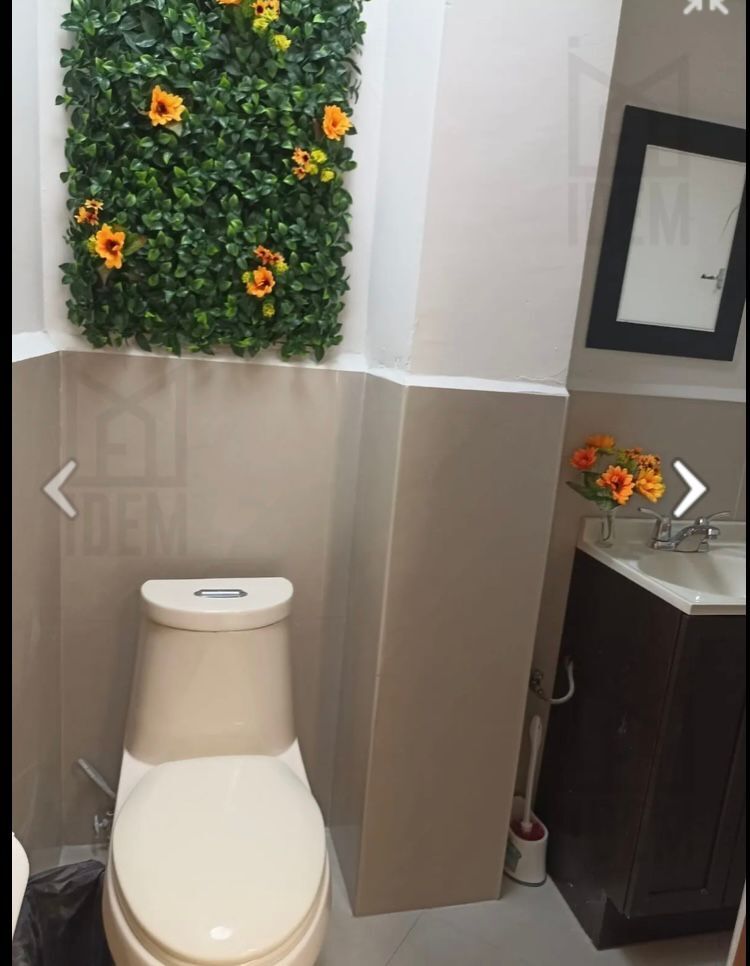Show the next photo
This screenshot has width=750, height=966.
[x=689, y=489]
